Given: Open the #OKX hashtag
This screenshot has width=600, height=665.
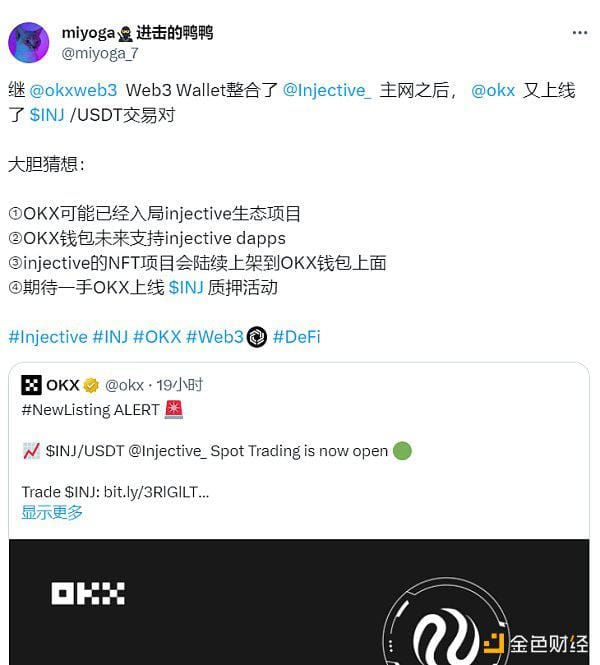Looking at the screenshot, I should pyautogui.click(x=157, y=337).
